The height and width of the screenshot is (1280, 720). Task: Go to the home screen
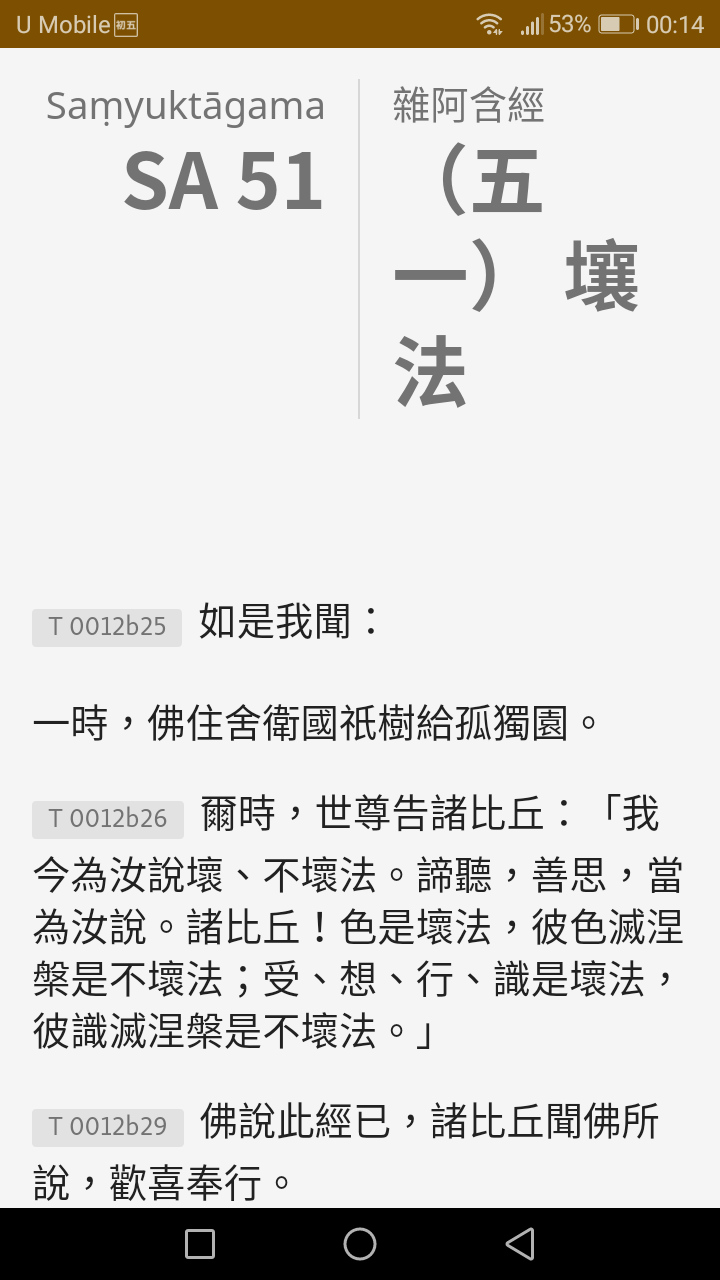pyautogui.click(x=360, y=1244)
